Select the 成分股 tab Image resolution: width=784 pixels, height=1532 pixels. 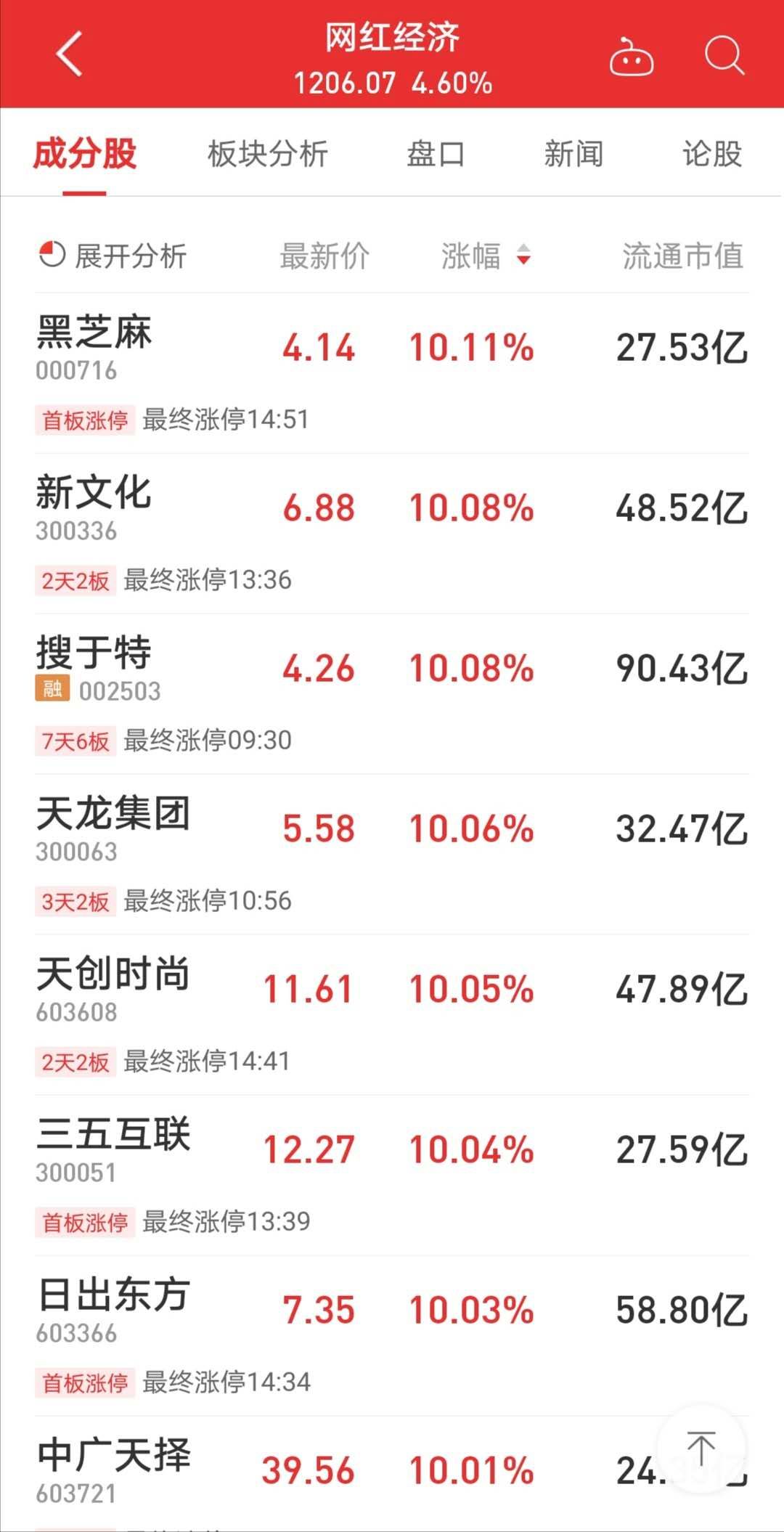point(85,154)
